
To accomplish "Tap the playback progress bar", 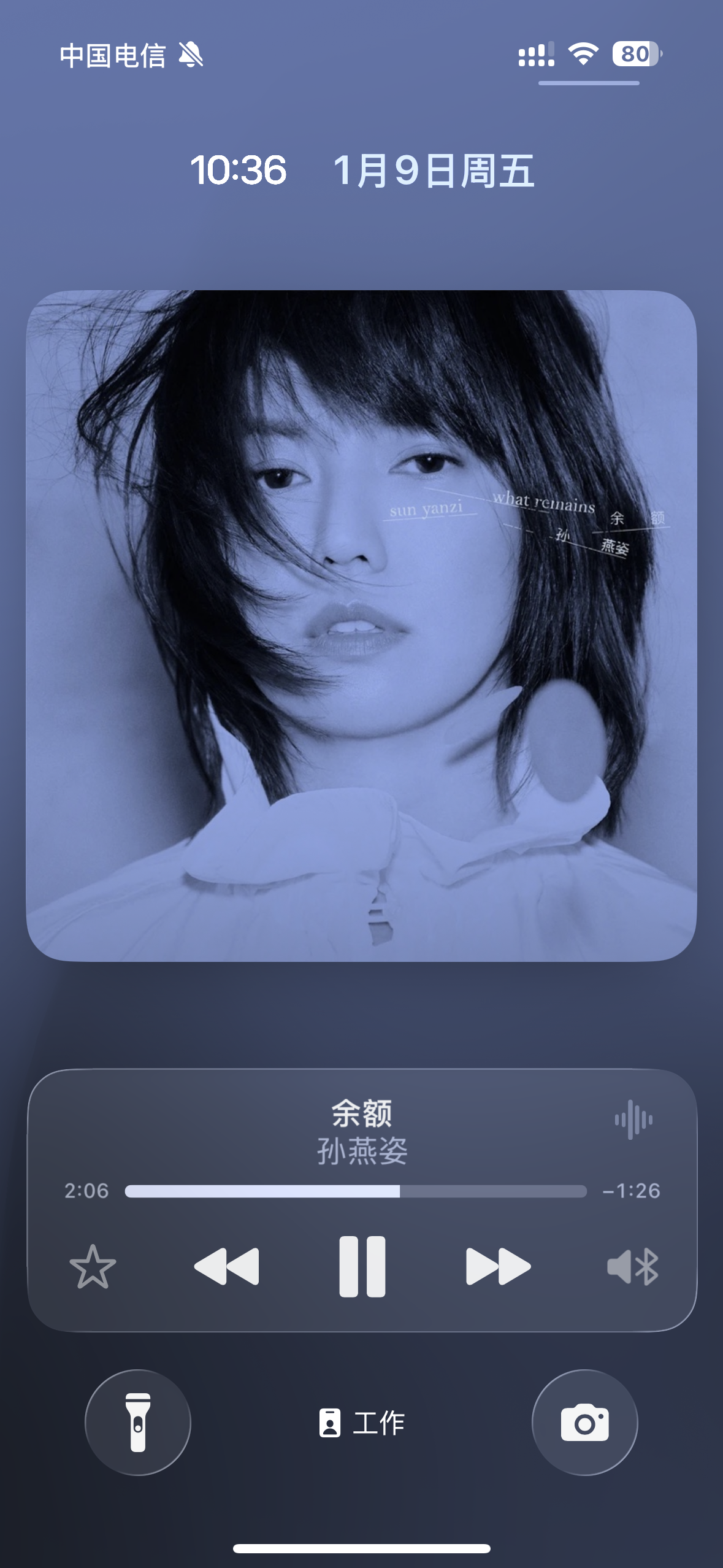I will (356, 1191).
